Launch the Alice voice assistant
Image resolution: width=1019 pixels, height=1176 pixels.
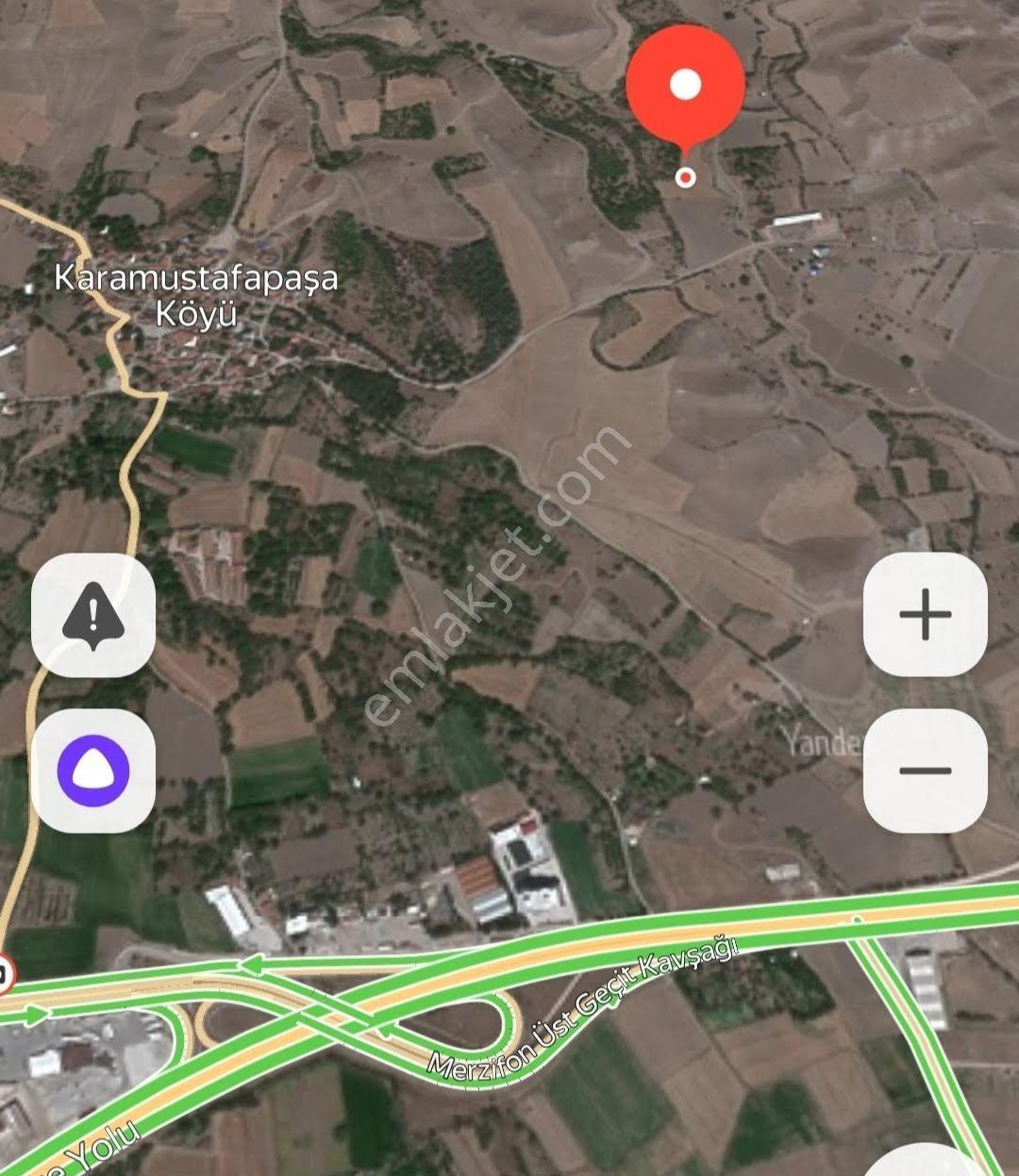point(93,770)
